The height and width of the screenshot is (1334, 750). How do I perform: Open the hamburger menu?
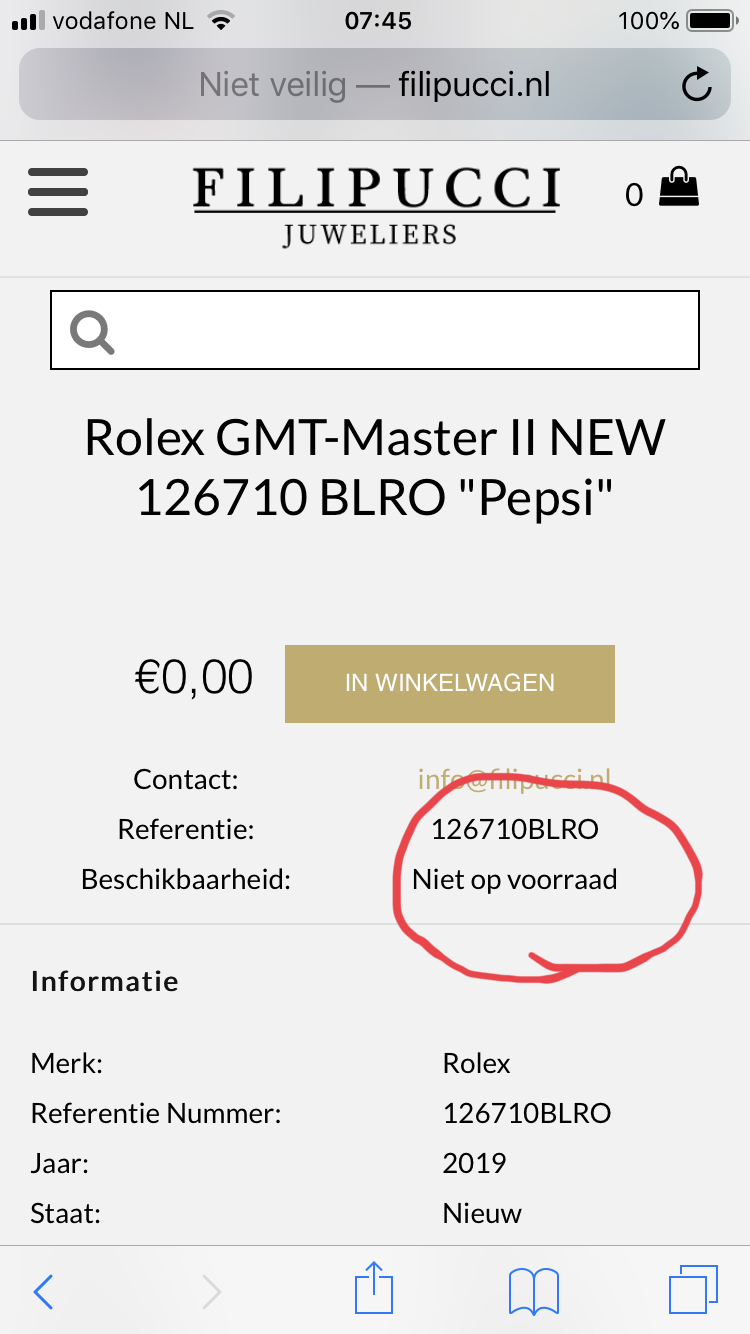(x=58, y=192)
